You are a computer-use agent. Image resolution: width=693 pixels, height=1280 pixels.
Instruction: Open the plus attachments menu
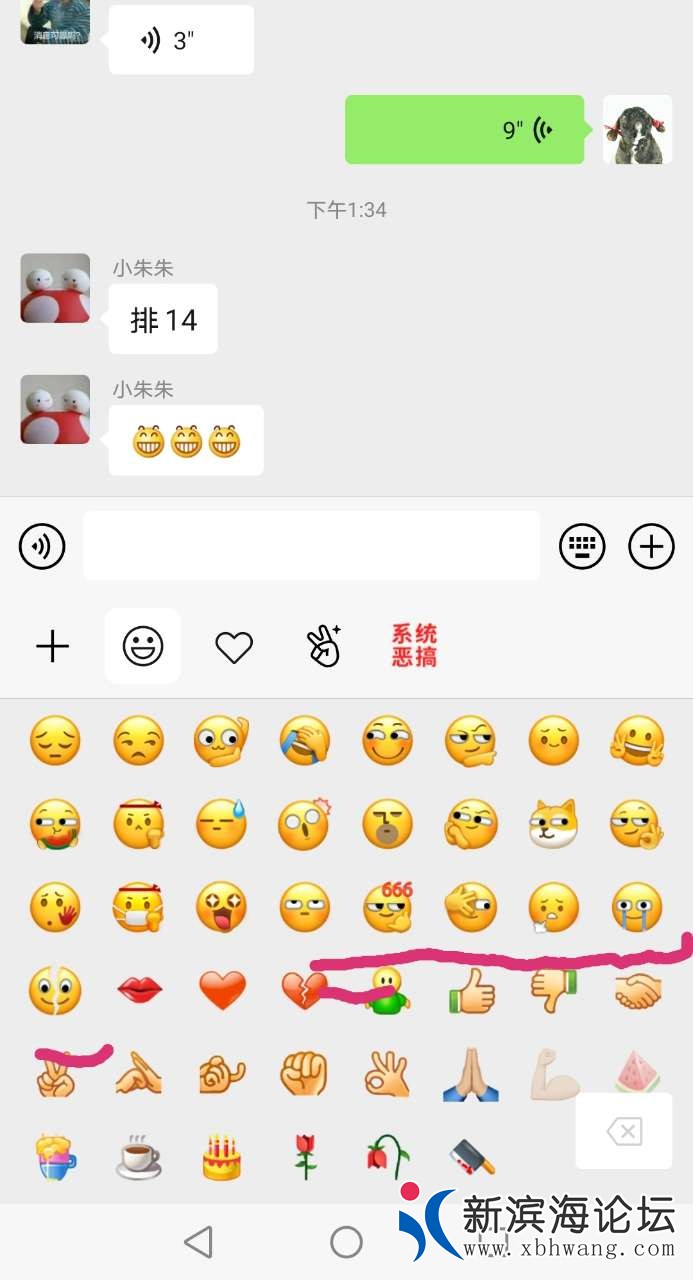click(x=651, y=546)
